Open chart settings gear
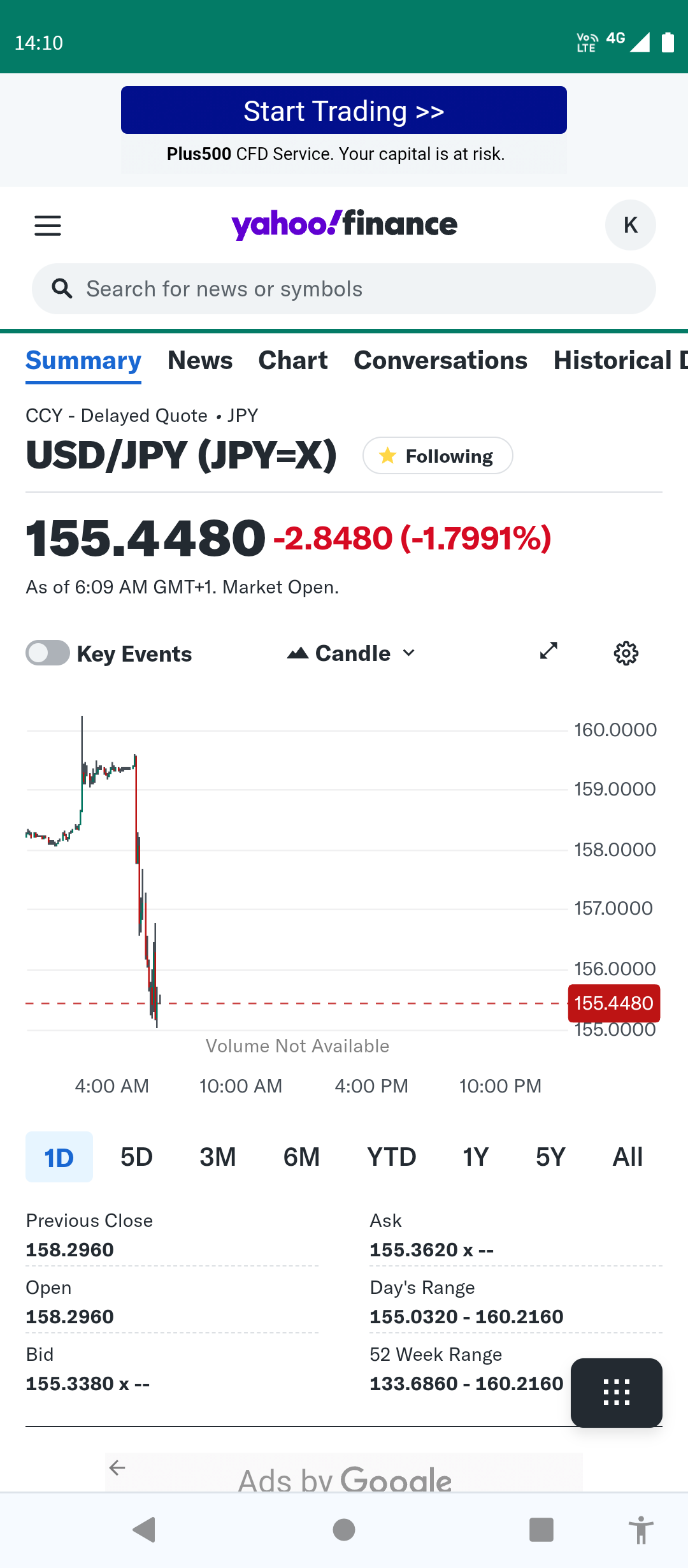The width and height of the screenshot is (688, 1568). (x=626, y=653)
